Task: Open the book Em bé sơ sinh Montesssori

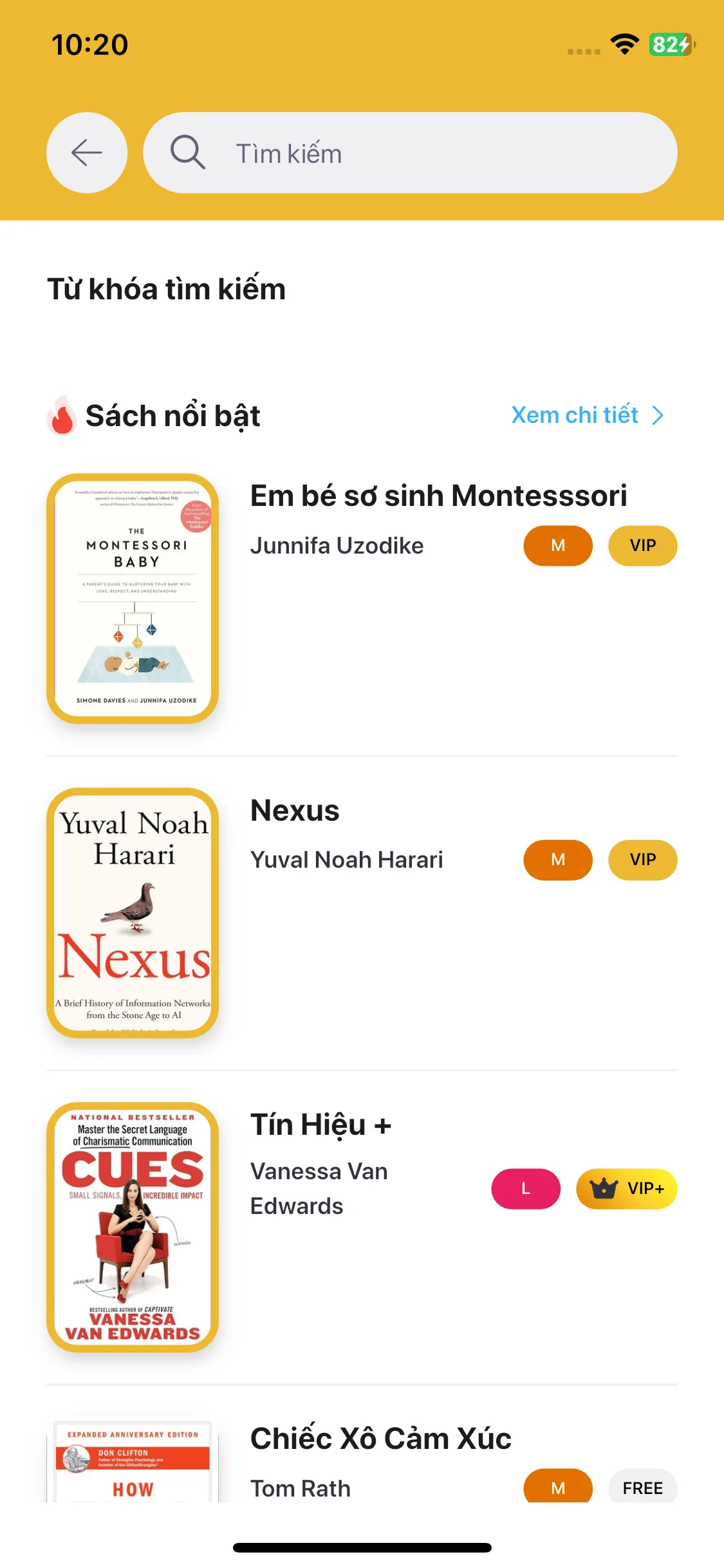Action: pyautogui.click(x=438, y=496)
